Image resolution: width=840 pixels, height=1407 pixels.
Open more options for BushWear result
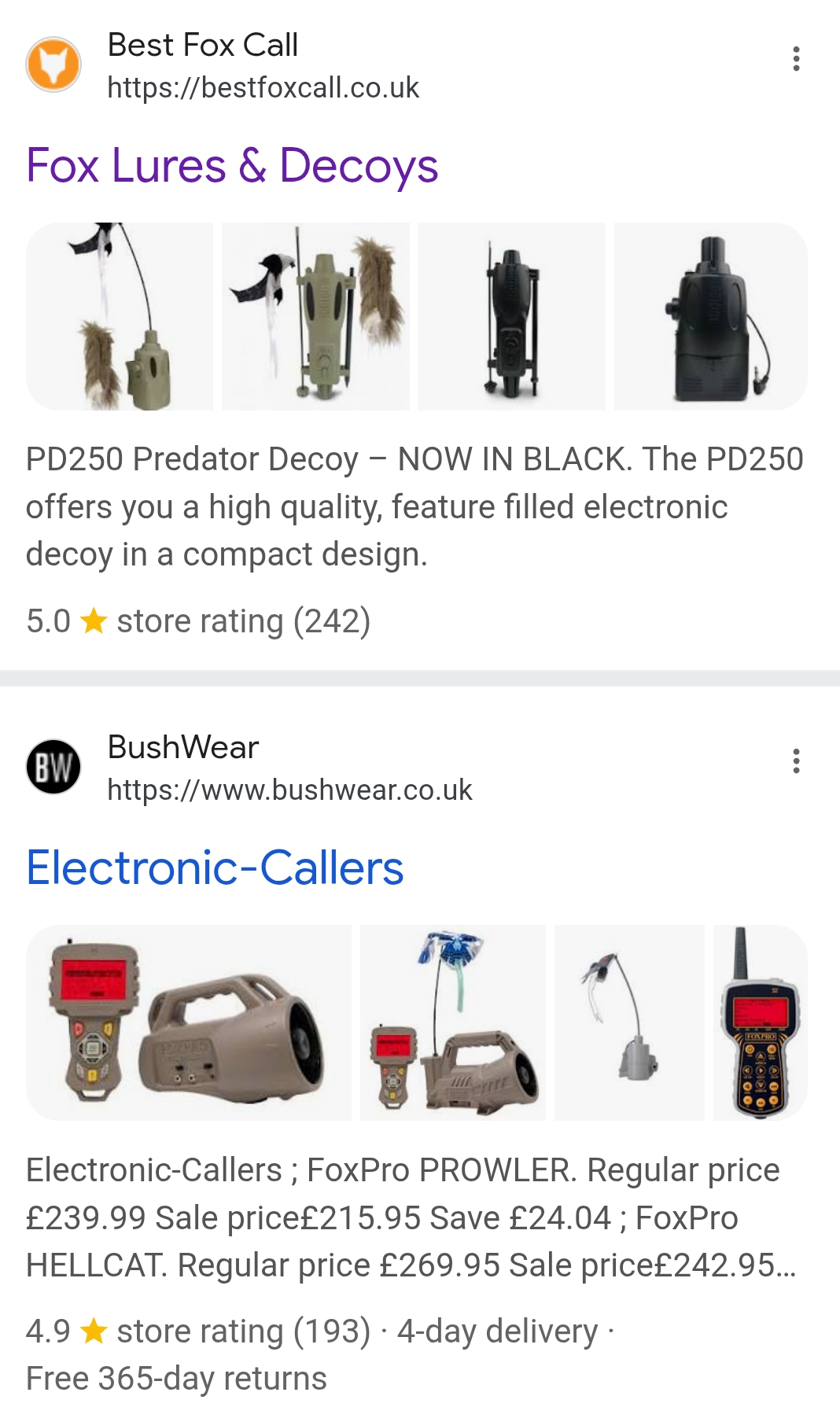tap(796, 761)
